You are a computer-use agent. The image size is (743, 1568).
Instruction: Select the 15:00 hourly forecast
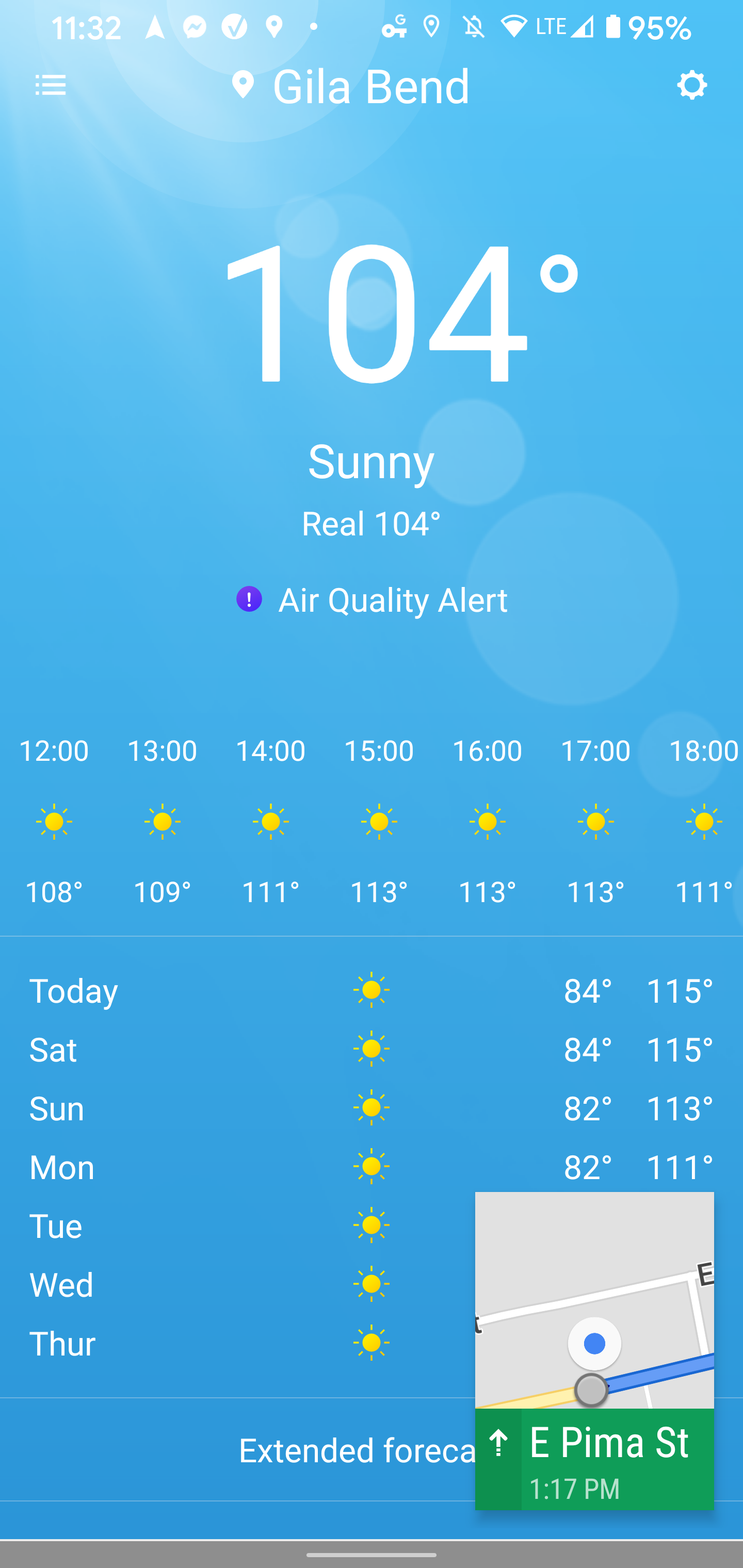378,822
